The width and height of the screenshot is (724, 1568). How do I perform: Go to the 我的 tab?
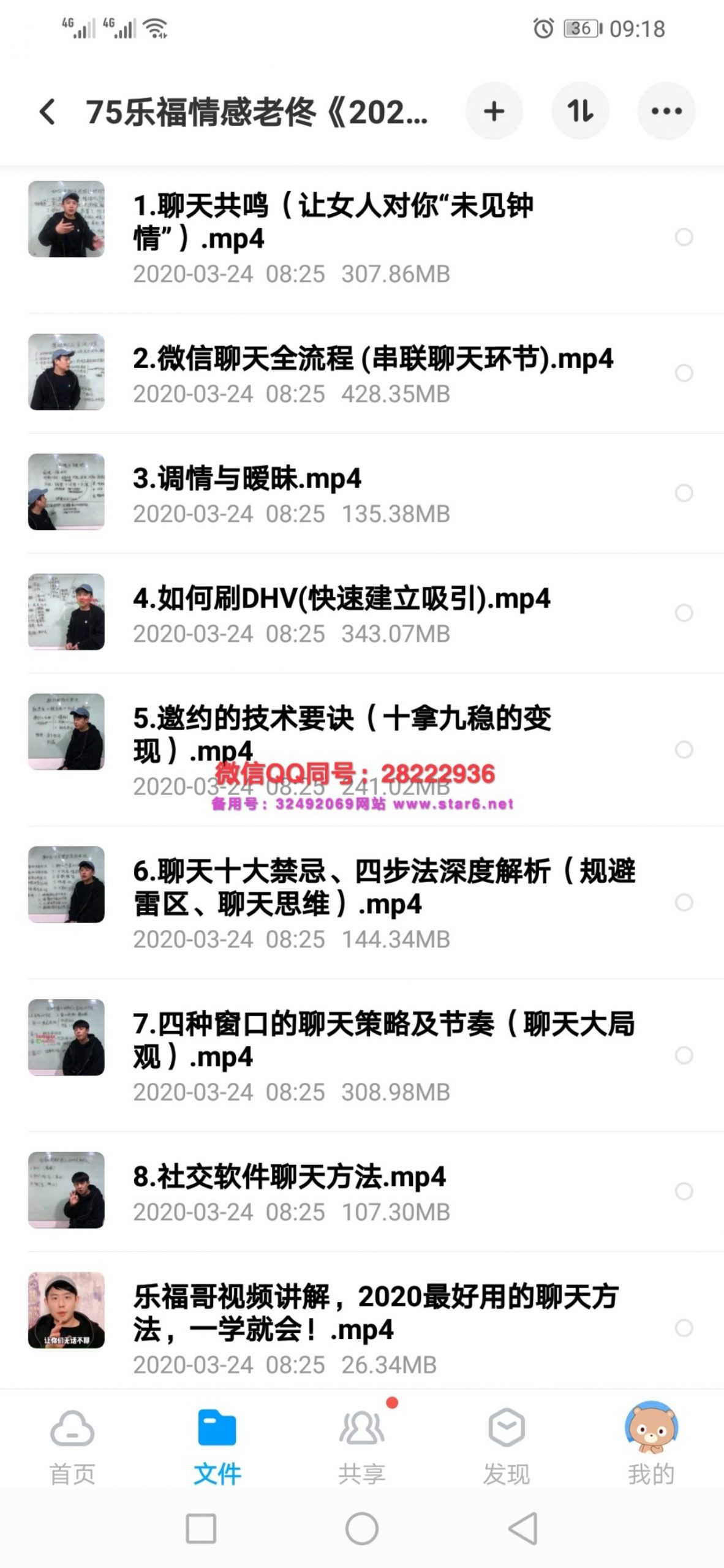(651, 1447)
